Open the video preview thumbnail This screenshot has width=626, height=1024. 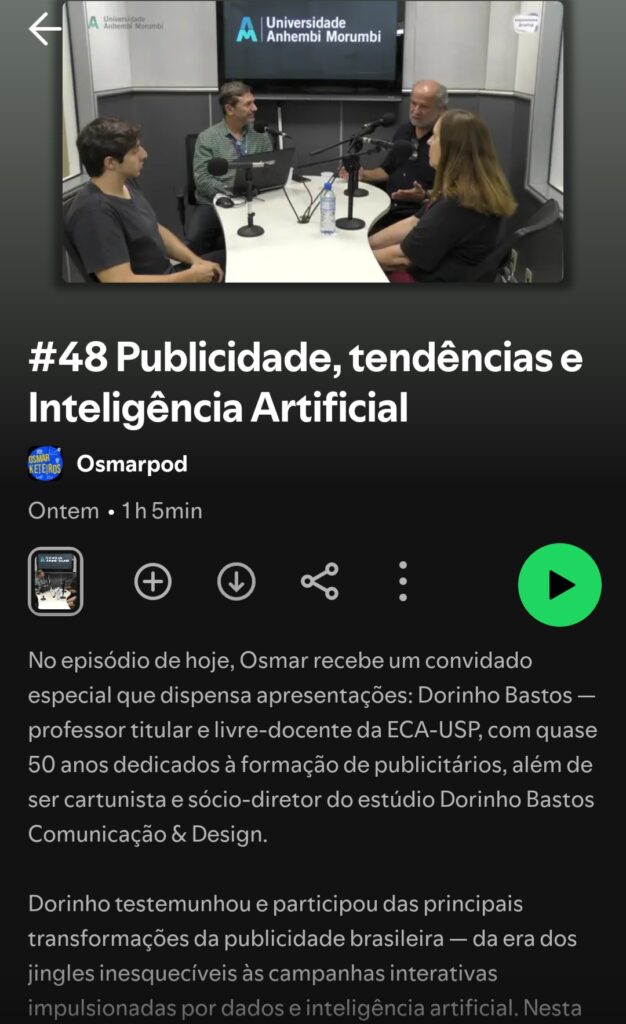click(x=55, y=581)
